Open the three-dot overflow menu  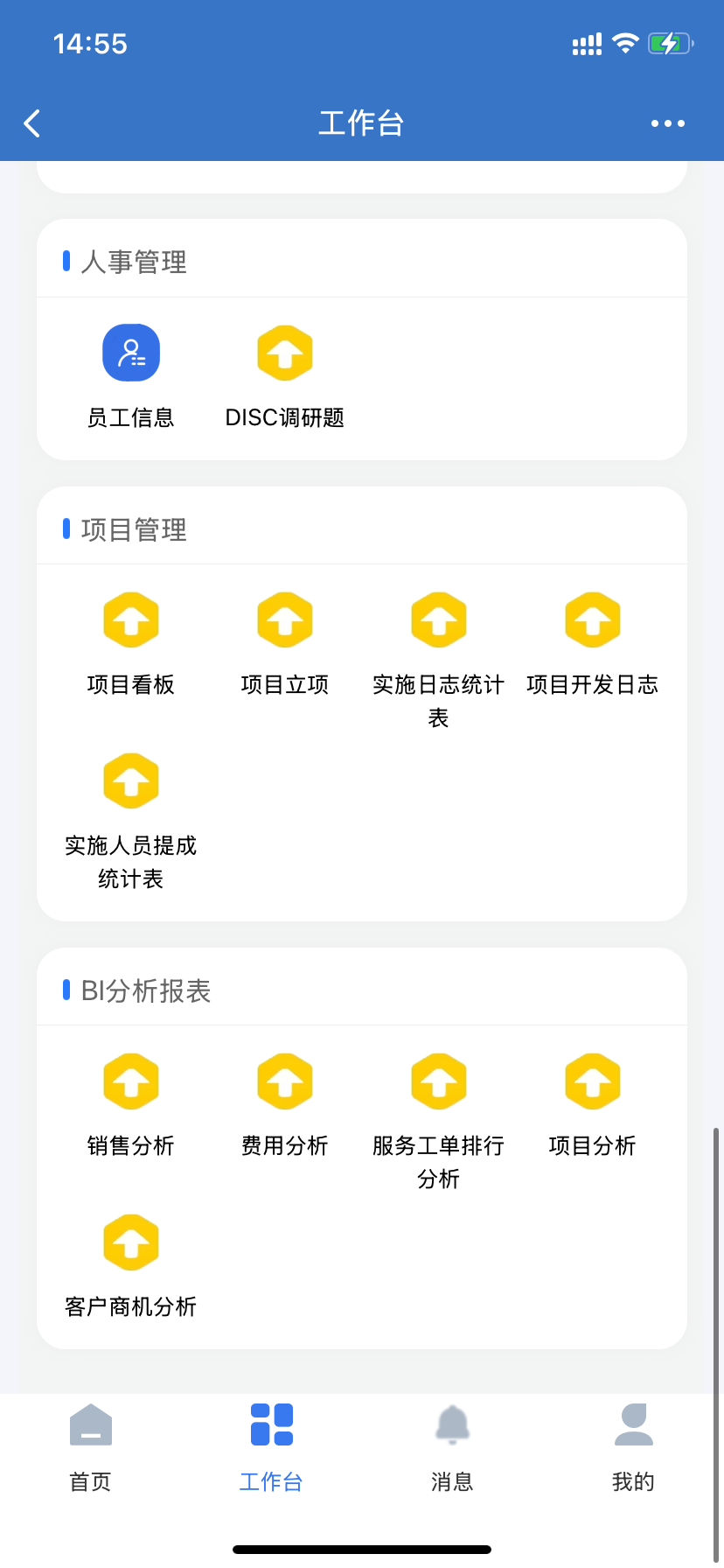[667, 123]
